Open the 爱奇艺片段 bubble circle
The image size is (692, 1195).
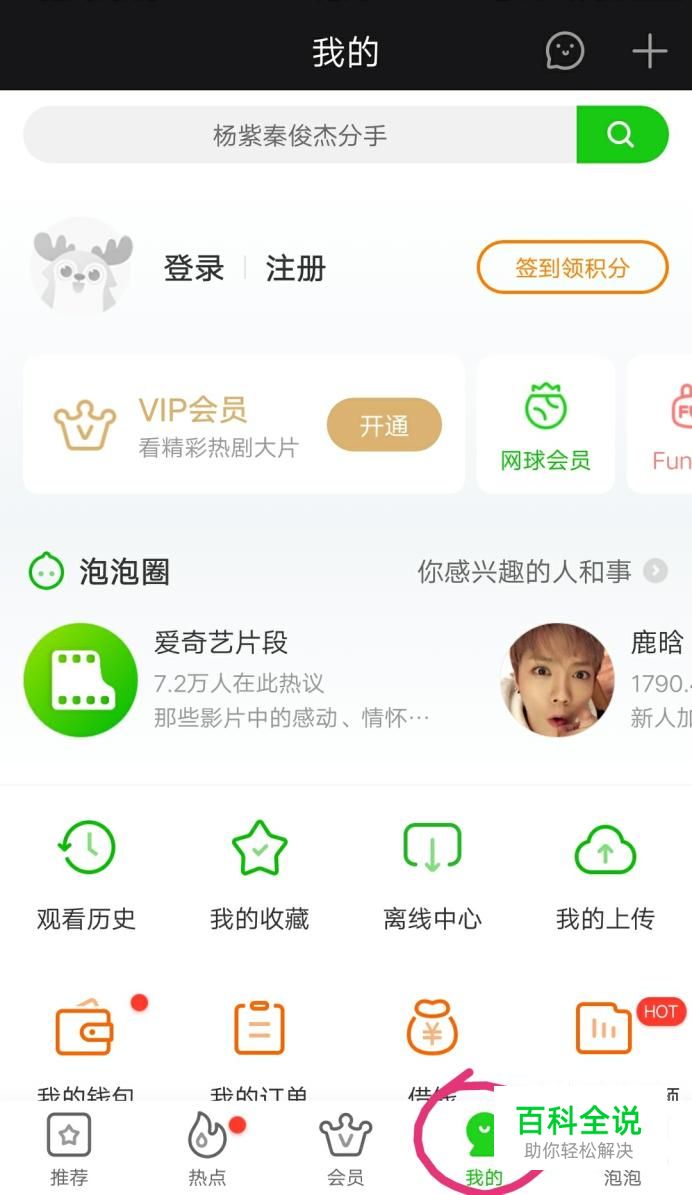coord(80,680)
